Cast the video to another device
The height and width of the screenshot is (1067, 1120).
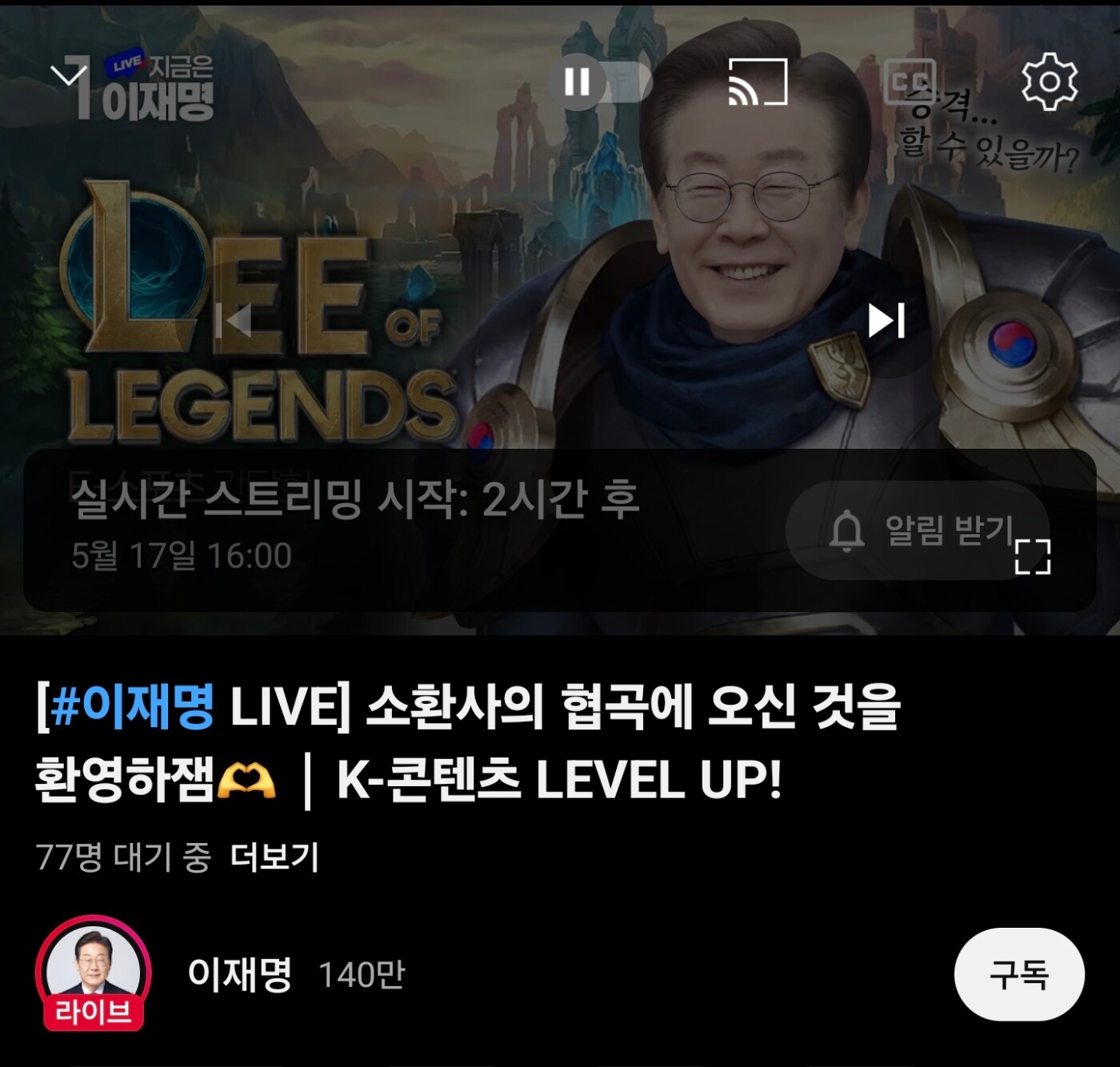[757, 82]
